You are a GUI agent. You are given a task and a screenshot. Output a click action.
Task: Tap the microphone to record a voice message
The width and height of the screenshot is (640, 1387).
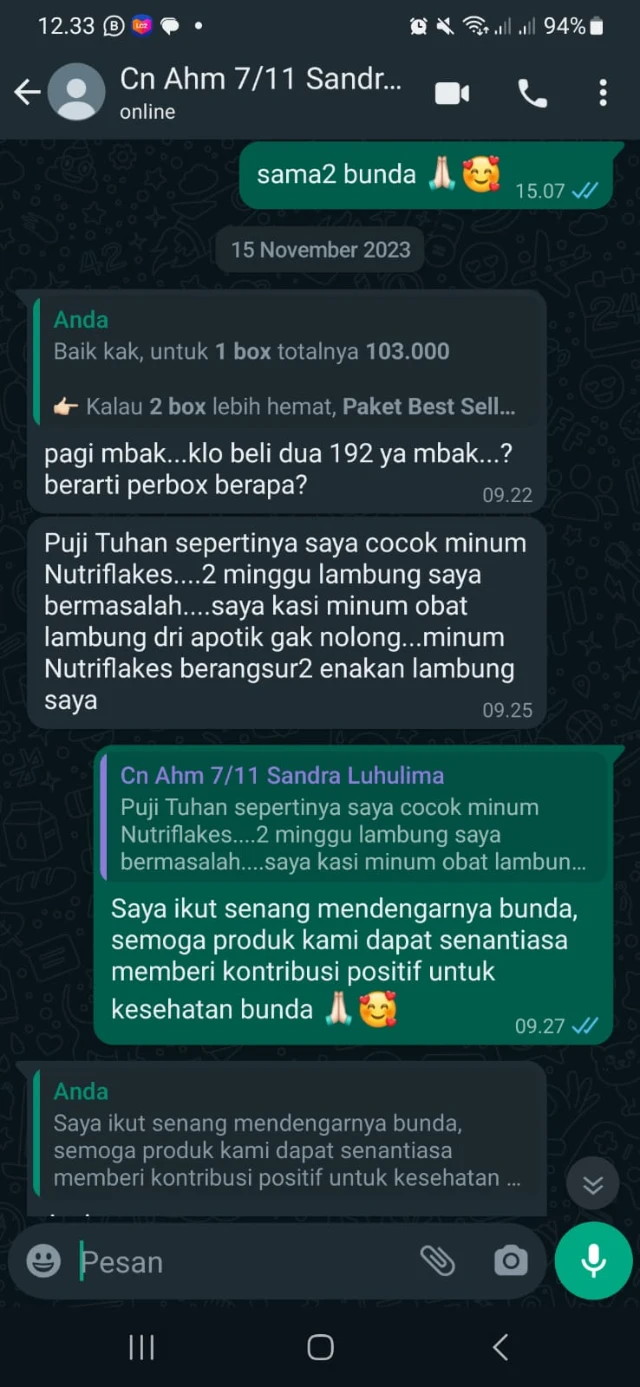(x=594, y=1261)
